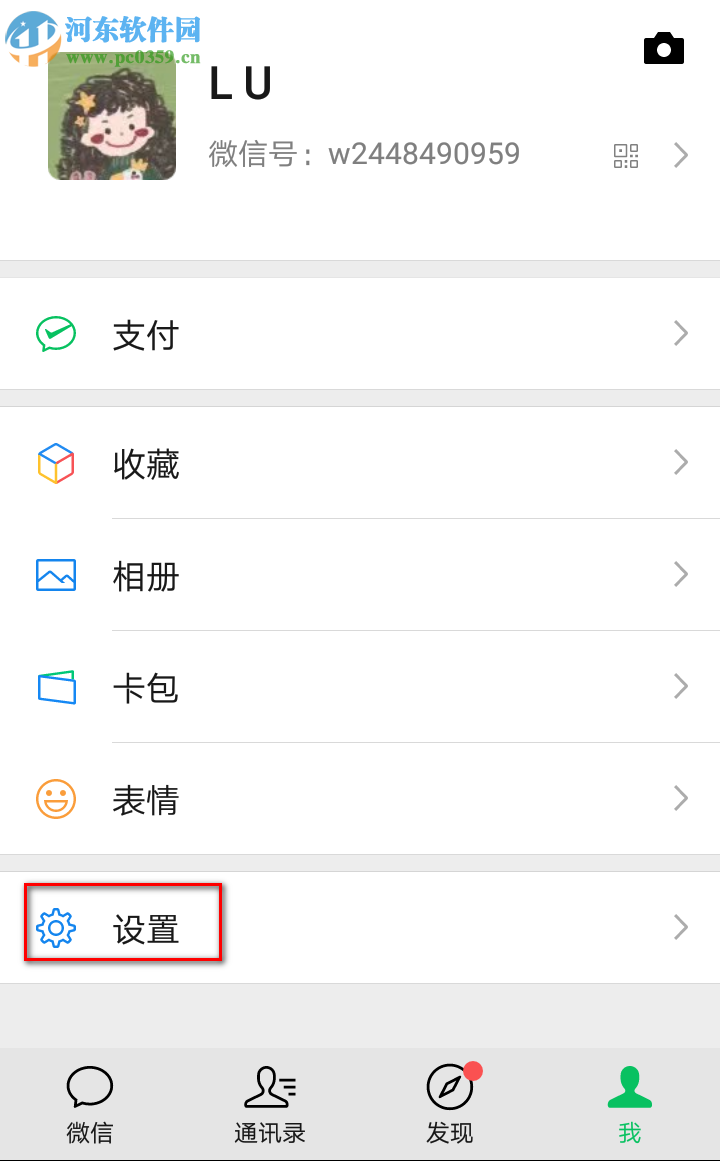Open the 表情 (Stickers) row
Image resolution: width=720 pixels, height=1161 pixels.
(x=146, y=799)
